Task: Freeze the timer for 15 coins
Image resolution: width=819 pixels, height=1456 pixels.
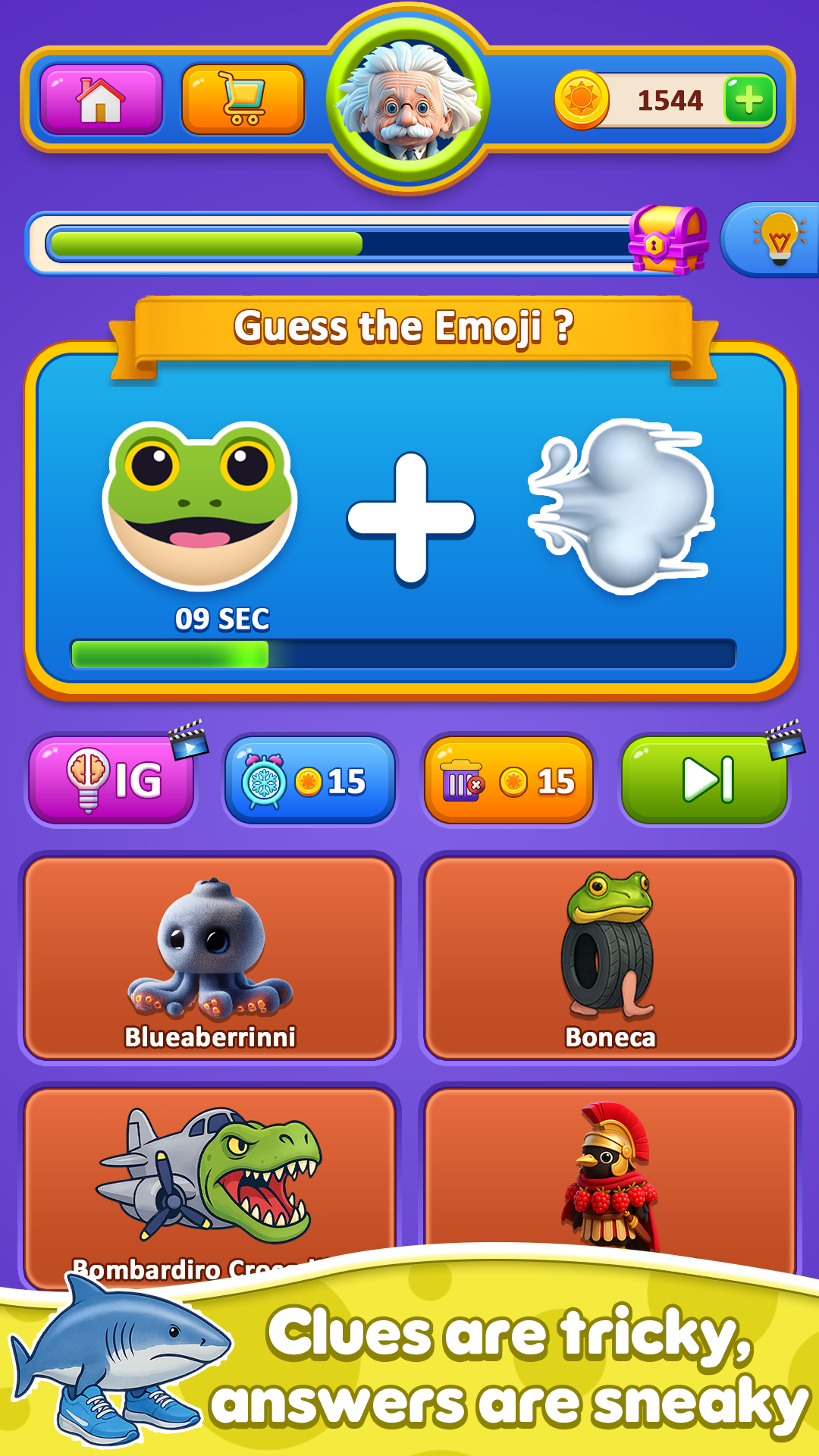Action: tap(309, 780)
